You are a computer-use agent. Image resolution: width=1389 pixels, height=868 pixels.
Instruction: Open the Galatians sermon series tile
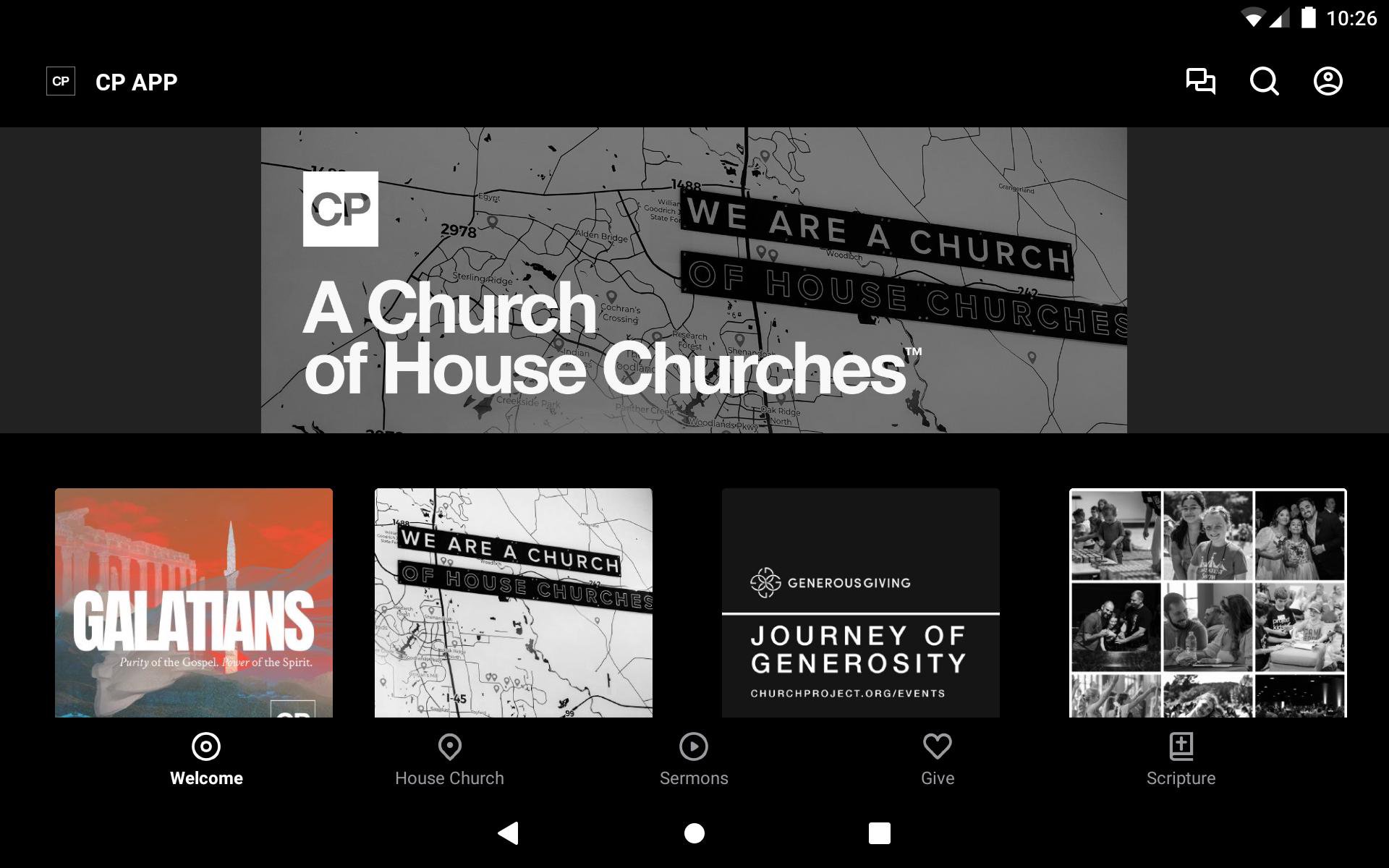pyautogui.click(x=194, y=603)
